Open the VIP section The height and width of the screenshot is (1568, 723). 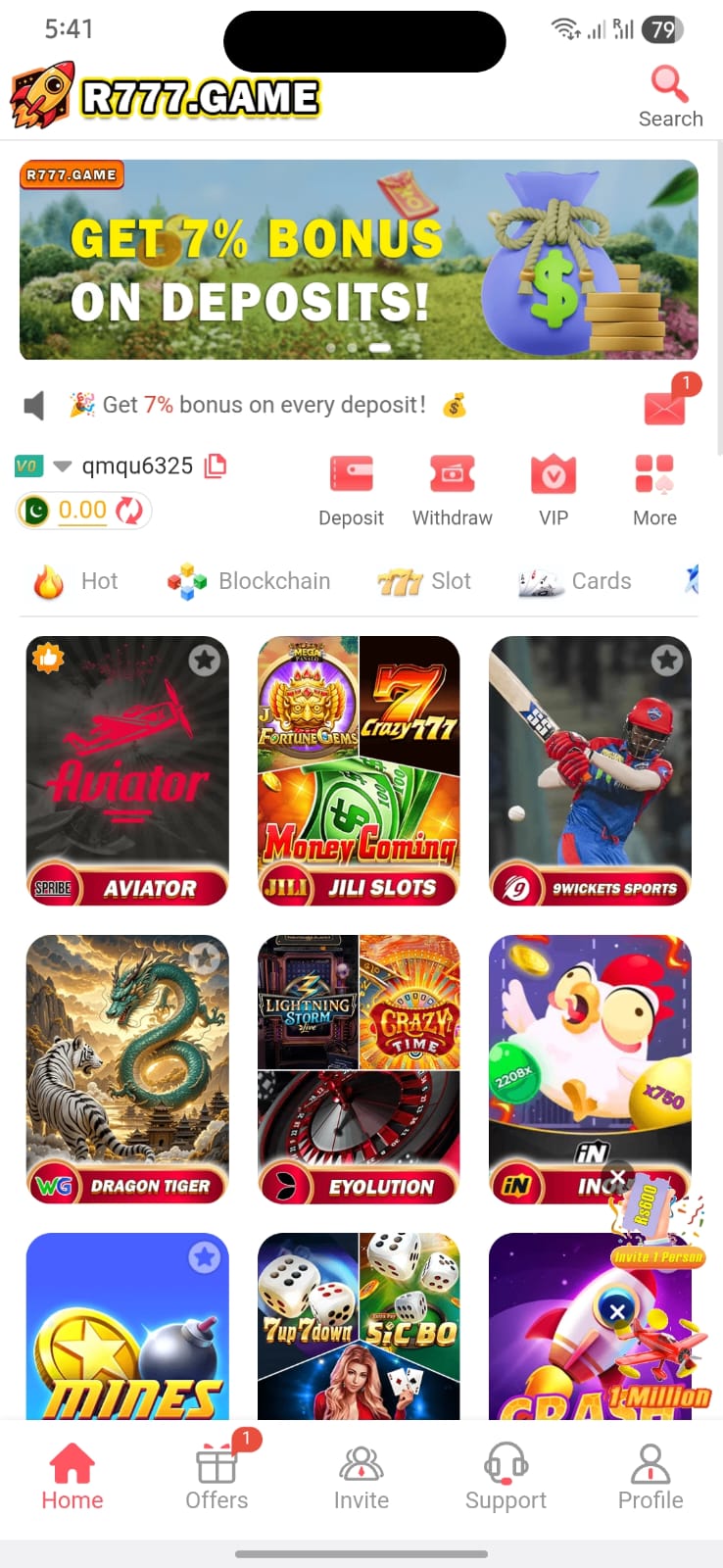pos(553,473)
